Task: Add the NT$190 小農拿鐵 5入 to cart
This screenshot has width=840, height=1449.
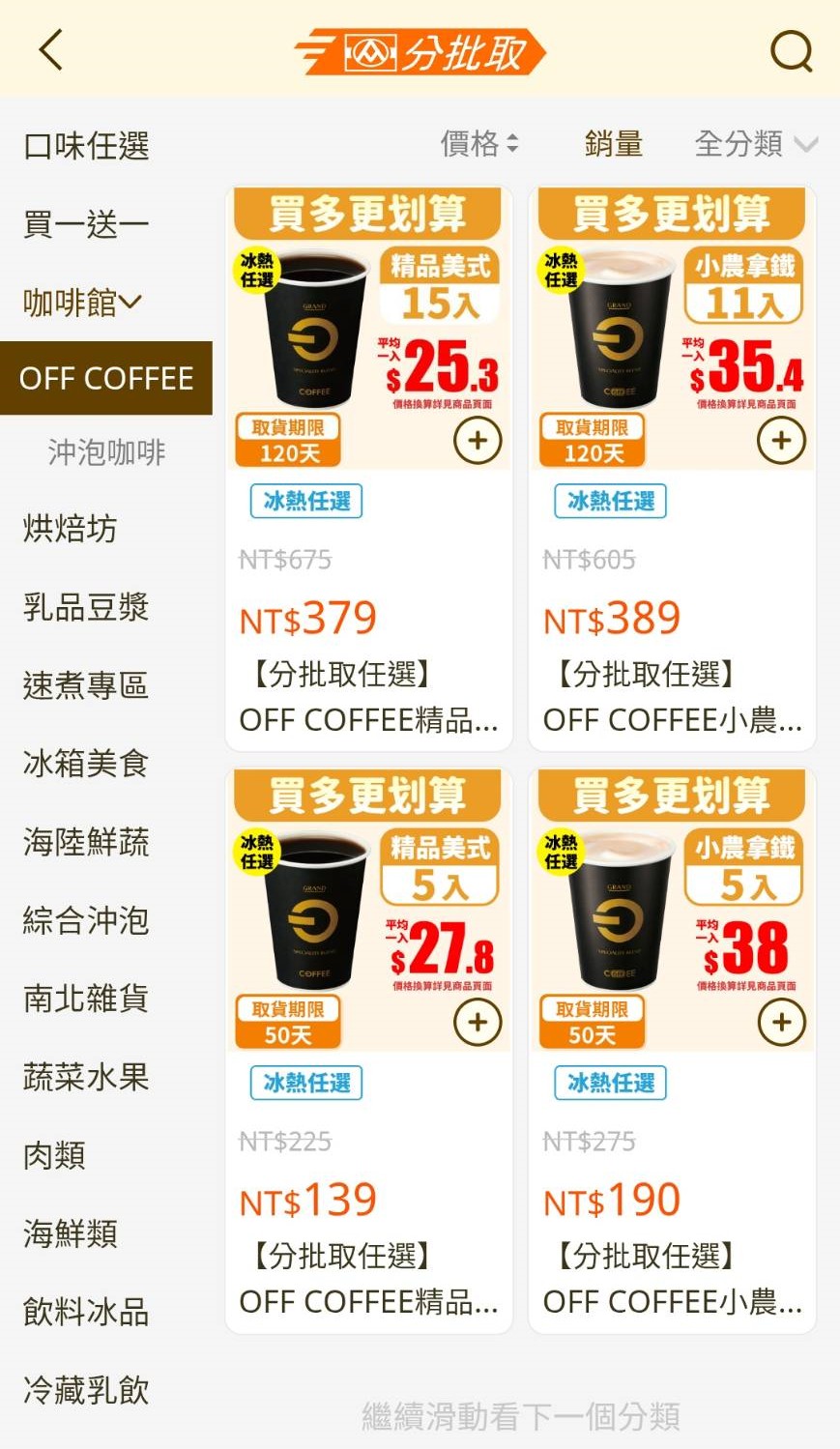Action: pyautogui.click(x=781, y=1023)
